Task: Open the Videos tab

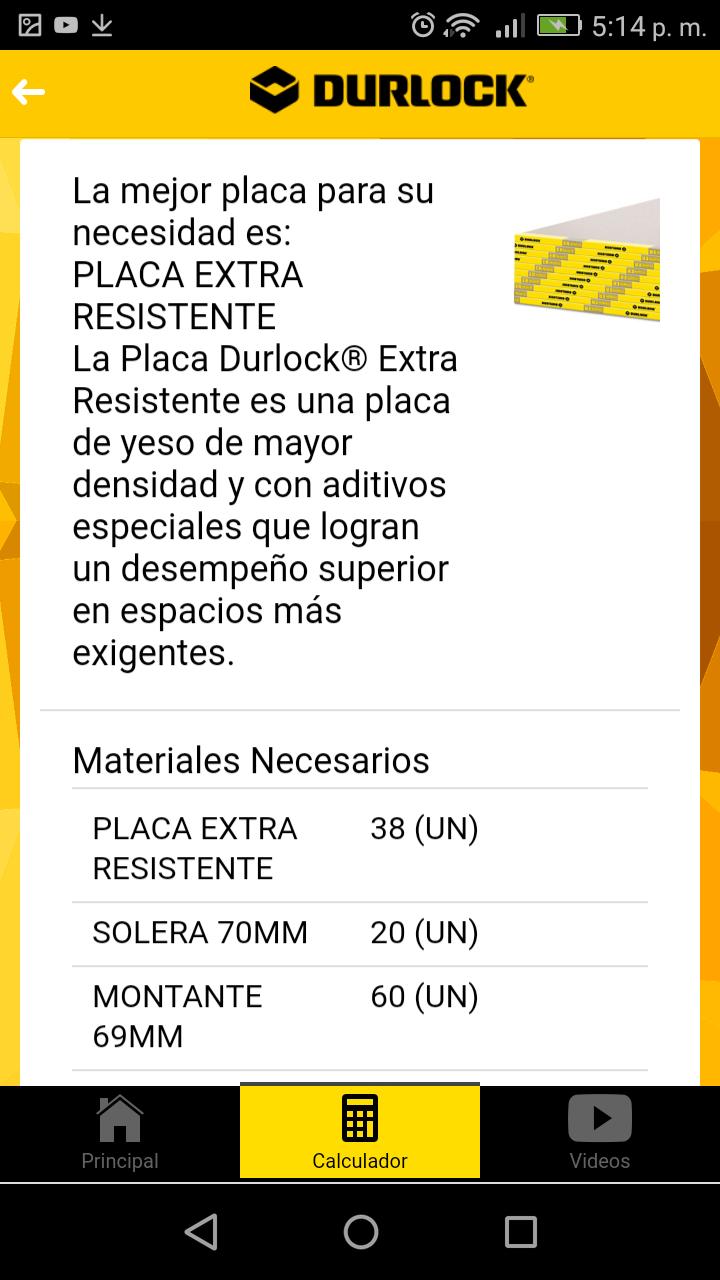Action: [600, 1132]
